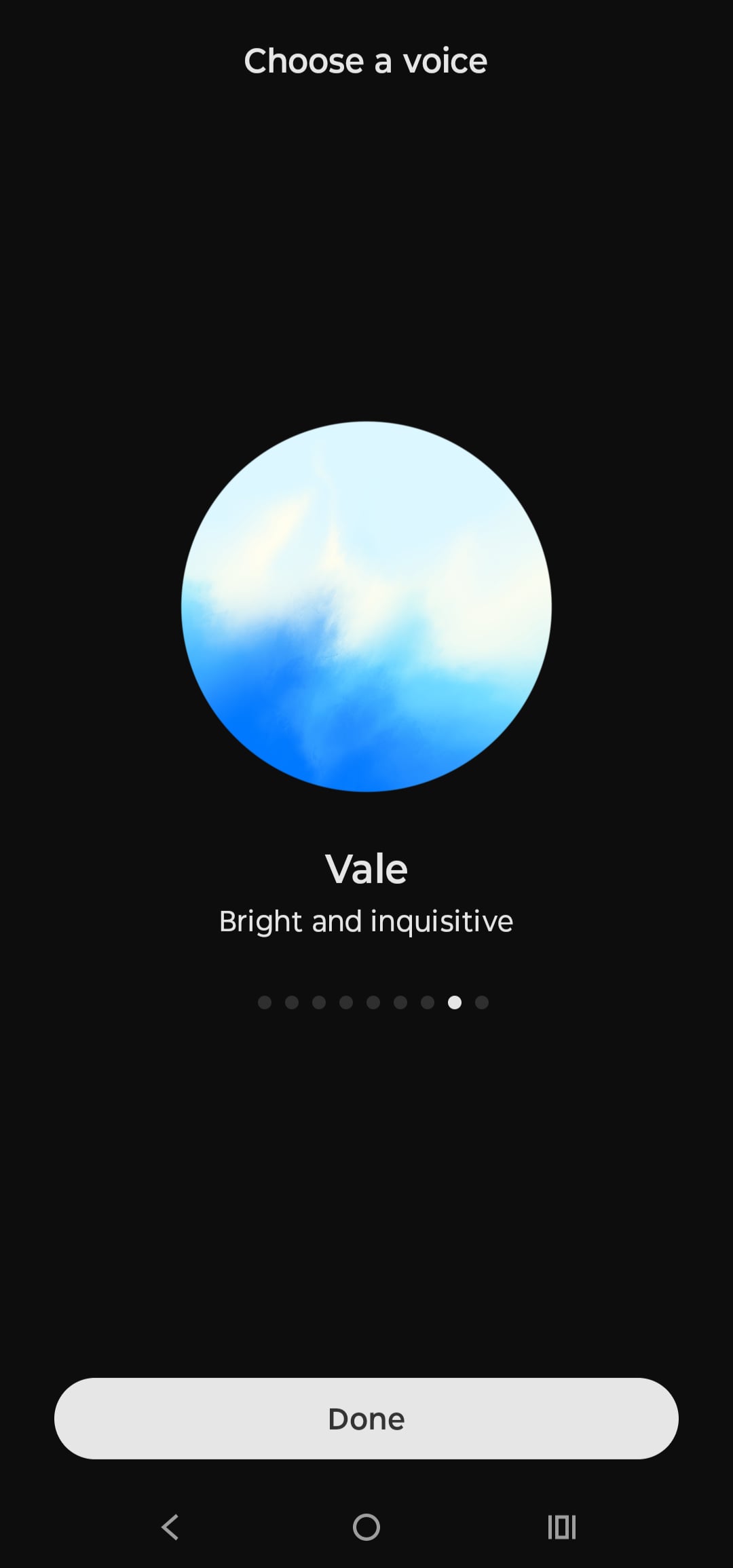
Task: Confirm voice selection with Done
Action: 366,1418
